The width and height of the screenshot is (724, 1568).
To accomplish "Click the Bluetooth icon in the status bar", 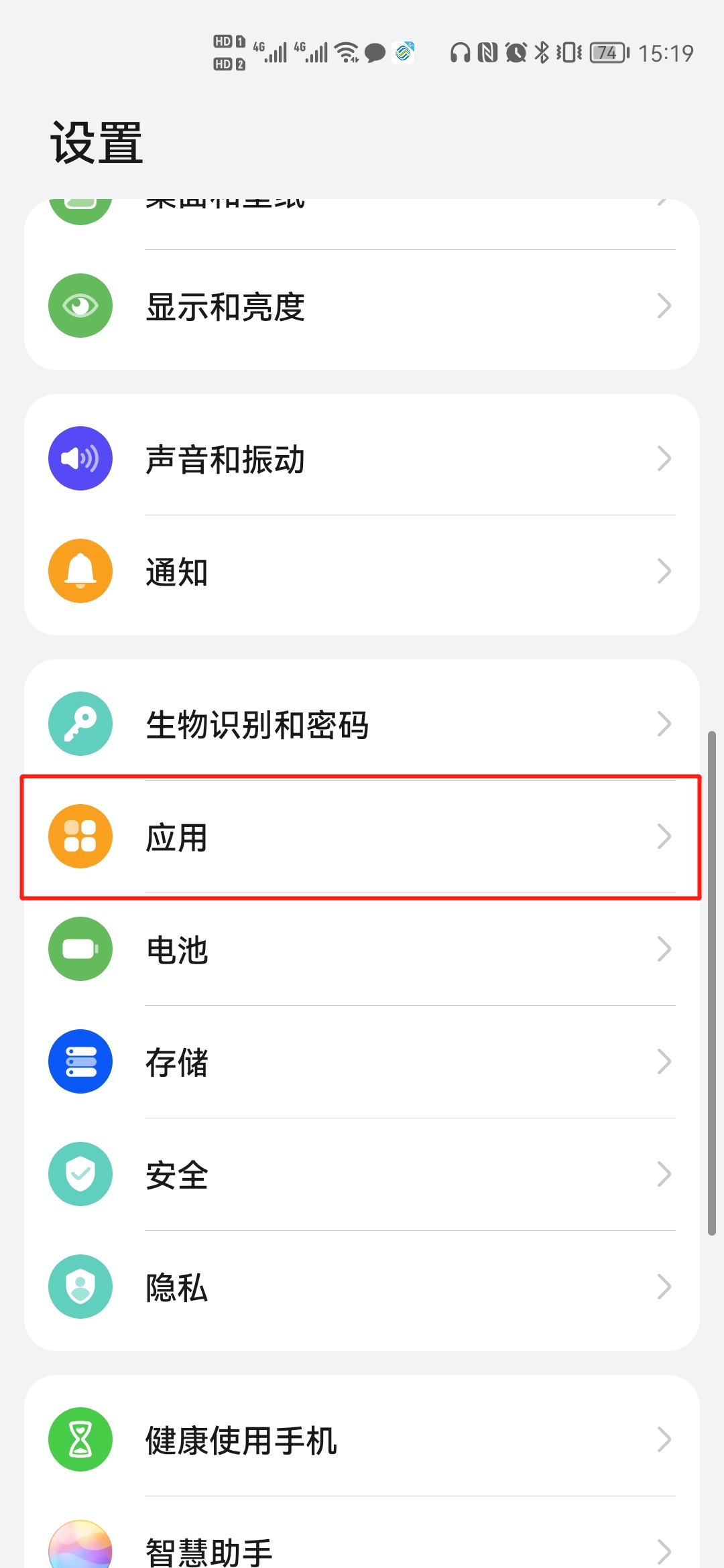I will (540, 52).
